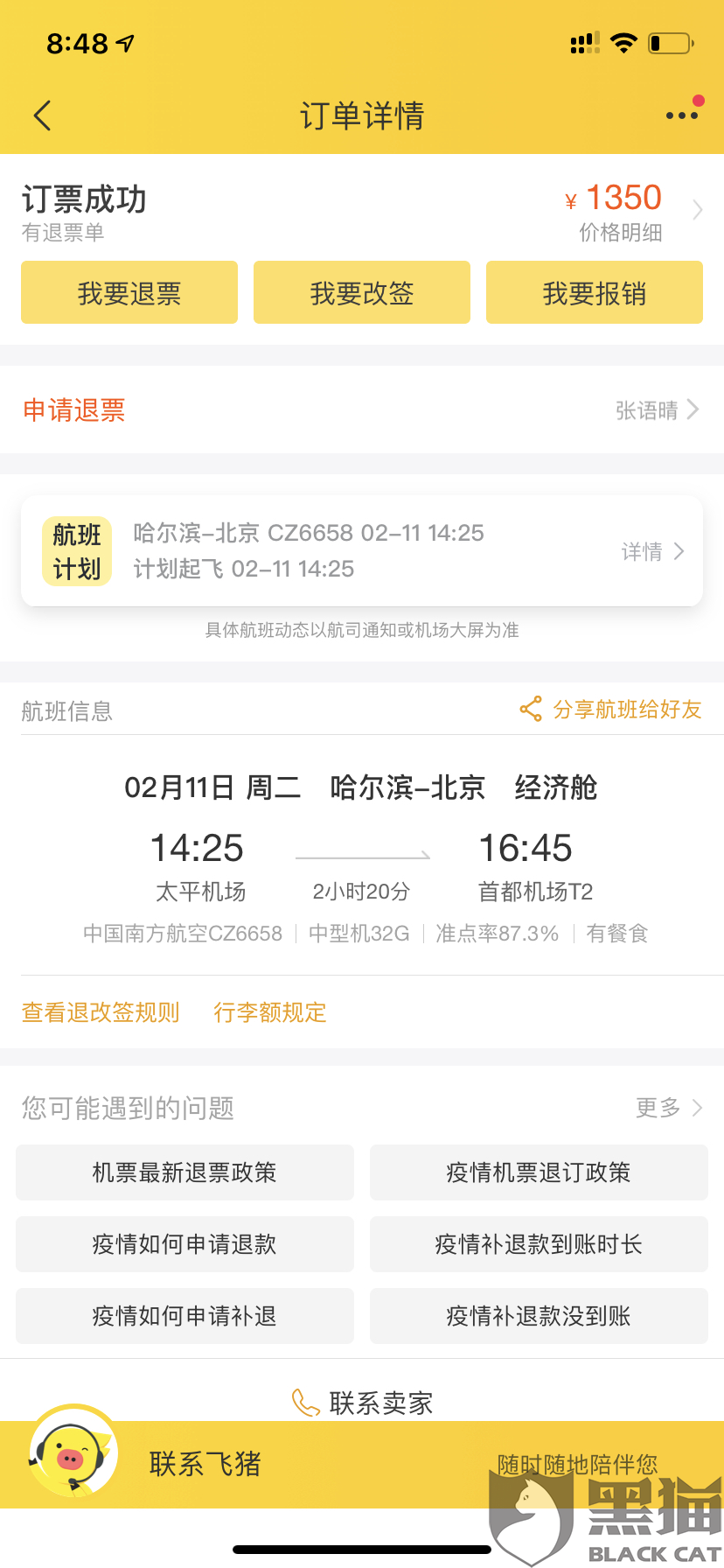724x1568 pixels.
Task: Open the 行李额规定 baggage rules
Action: 270,1012
